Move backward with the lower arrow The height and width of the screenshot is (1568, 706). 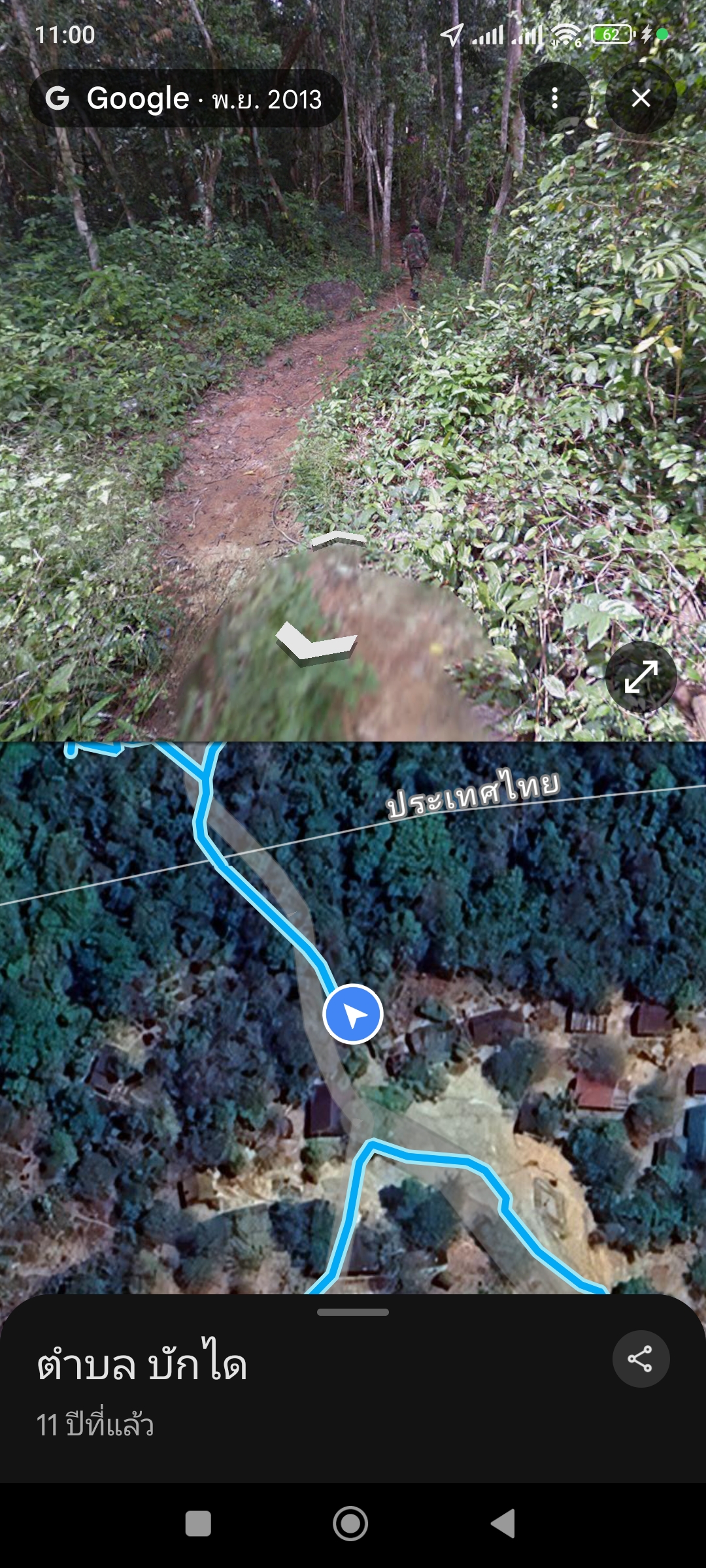click(x=316, y=644)
